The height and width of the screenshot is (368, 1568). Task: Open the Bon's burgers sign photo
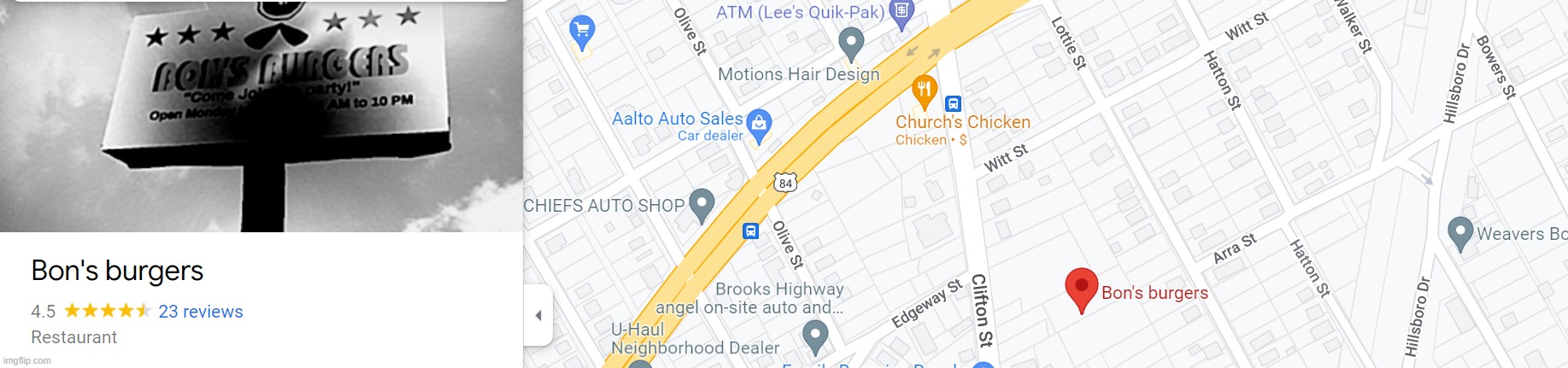click(261, 115)
